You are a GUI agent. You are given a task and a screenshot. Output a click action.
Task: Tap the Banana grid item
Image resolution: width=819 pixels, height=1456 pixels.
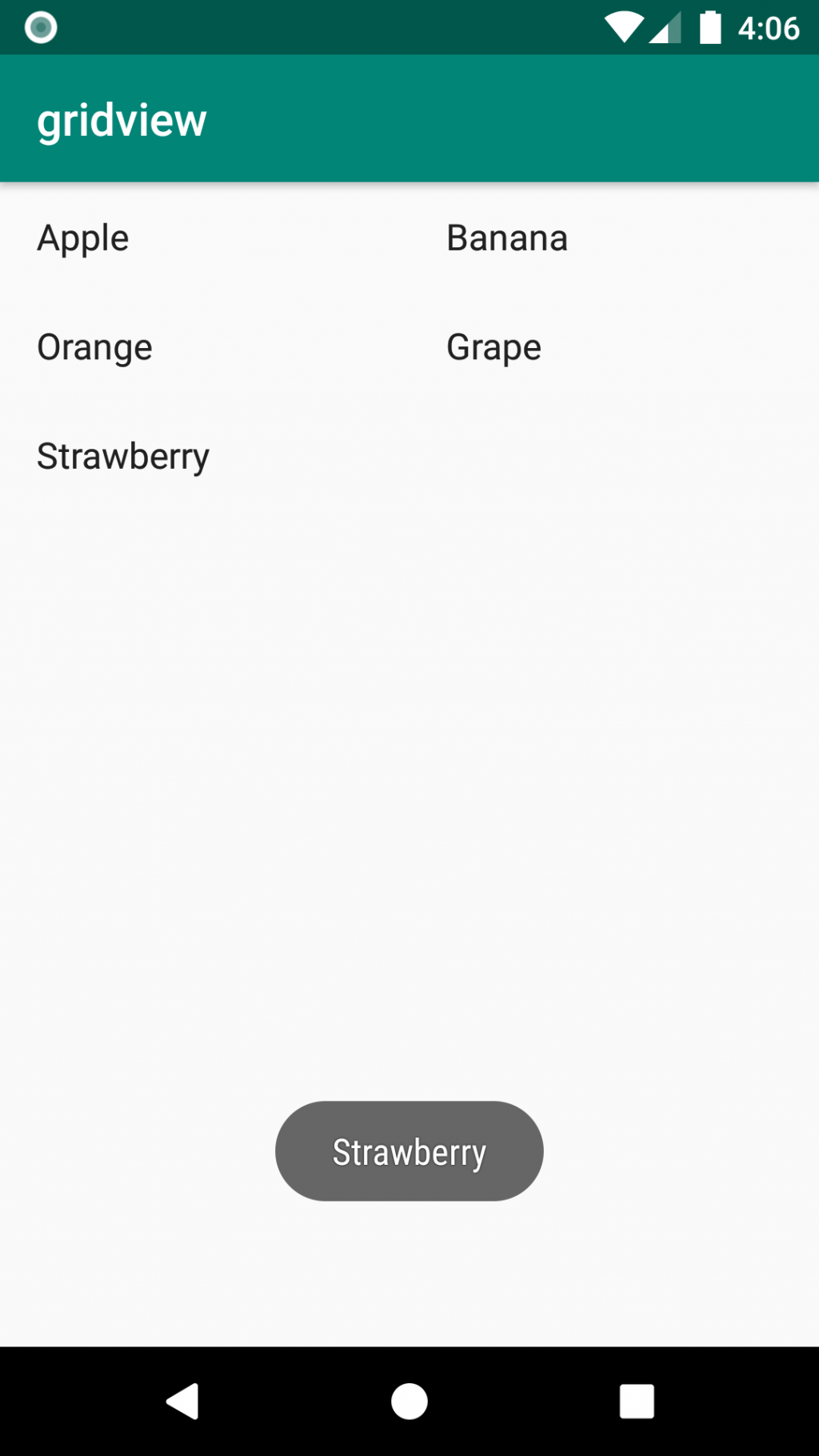coord(507,238)
